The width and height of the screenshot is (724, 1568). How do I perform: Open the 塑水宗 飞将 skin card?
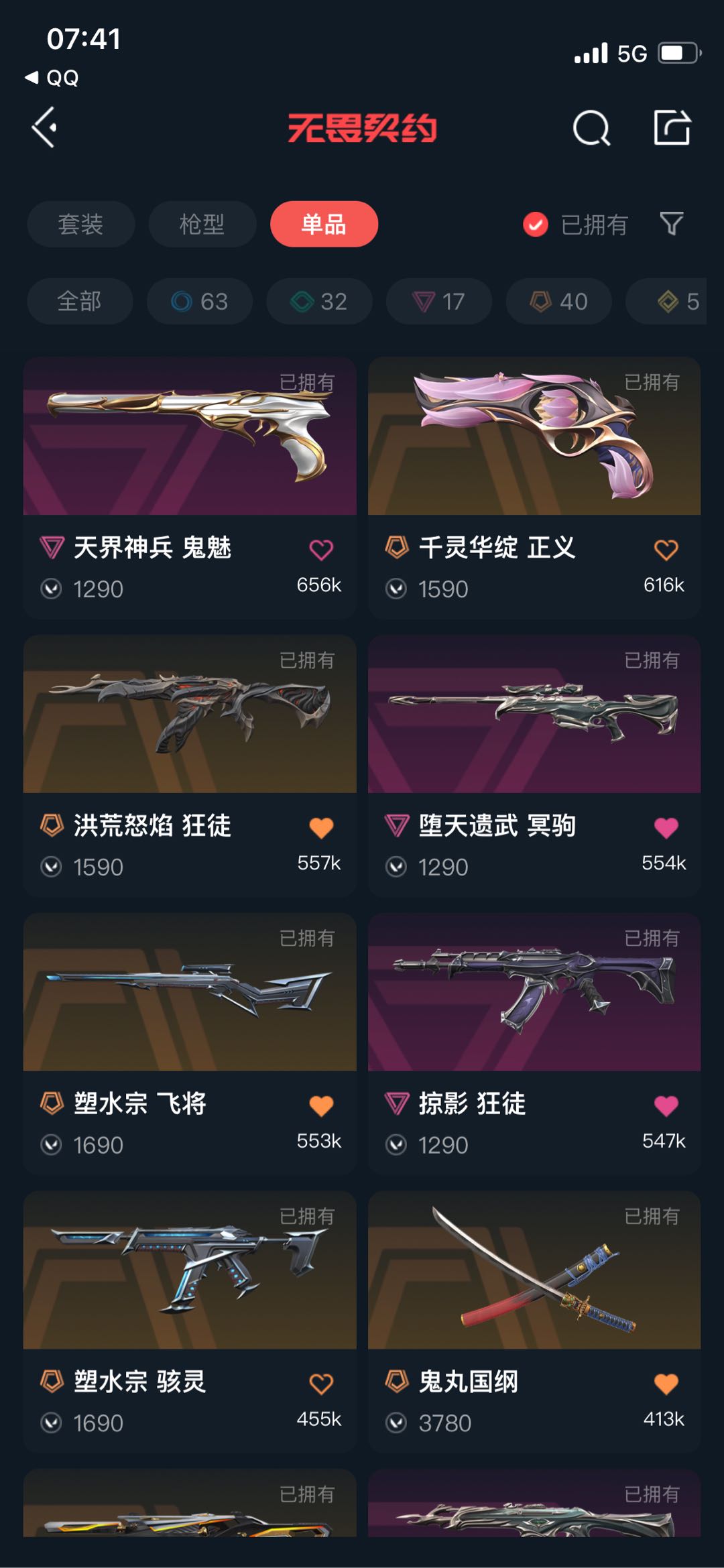click(190, 1044)
